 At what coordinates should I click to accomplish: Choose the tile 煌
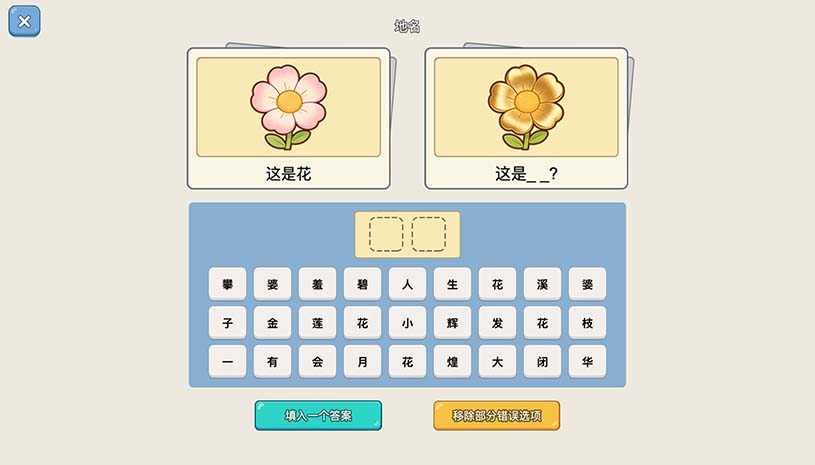pyautogui.click(x=452, y=361)
